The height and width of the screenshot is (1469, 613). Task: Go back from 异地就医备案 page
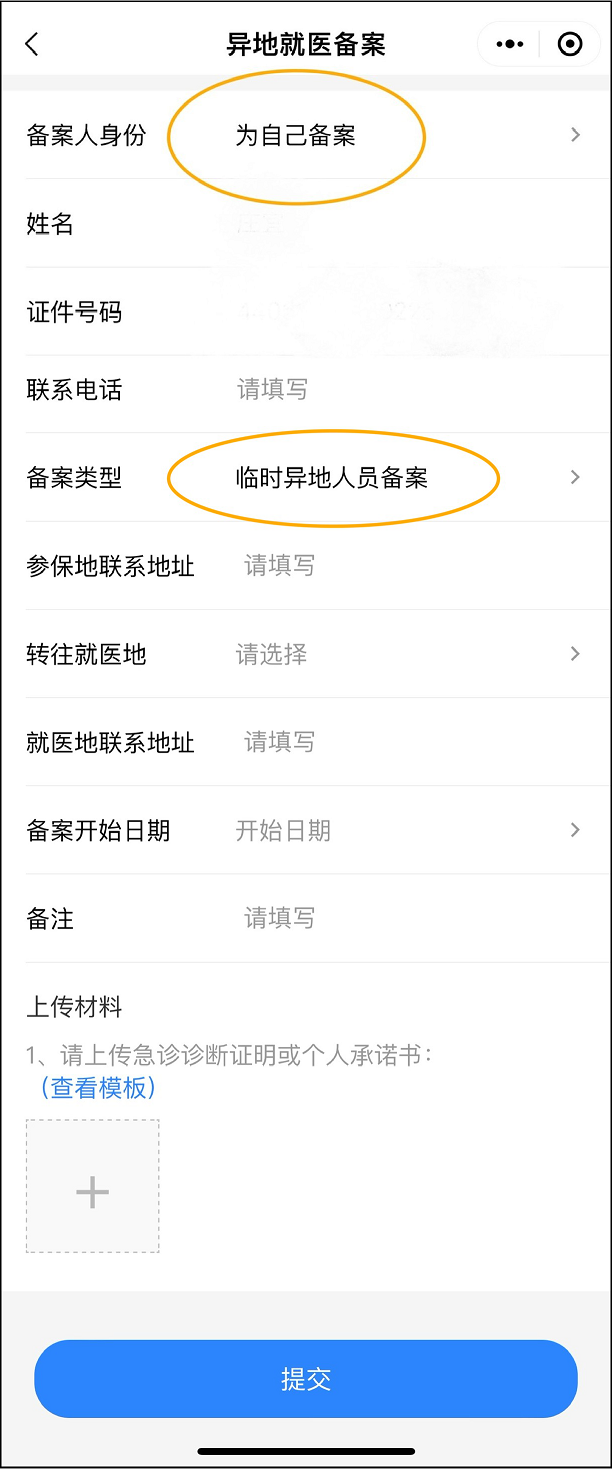point(32,44)
